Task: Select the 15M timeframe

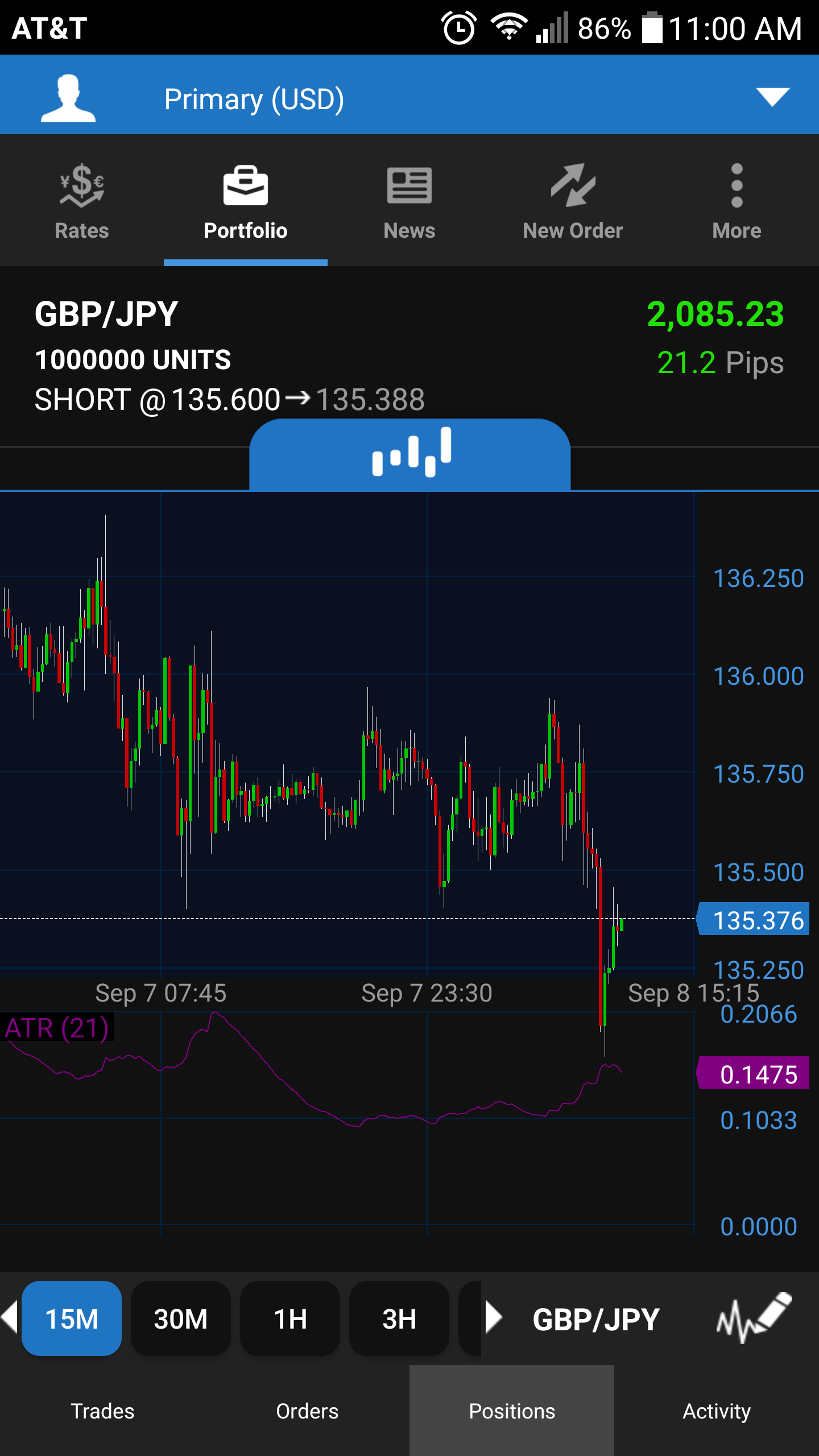Action: point(72,1318)
